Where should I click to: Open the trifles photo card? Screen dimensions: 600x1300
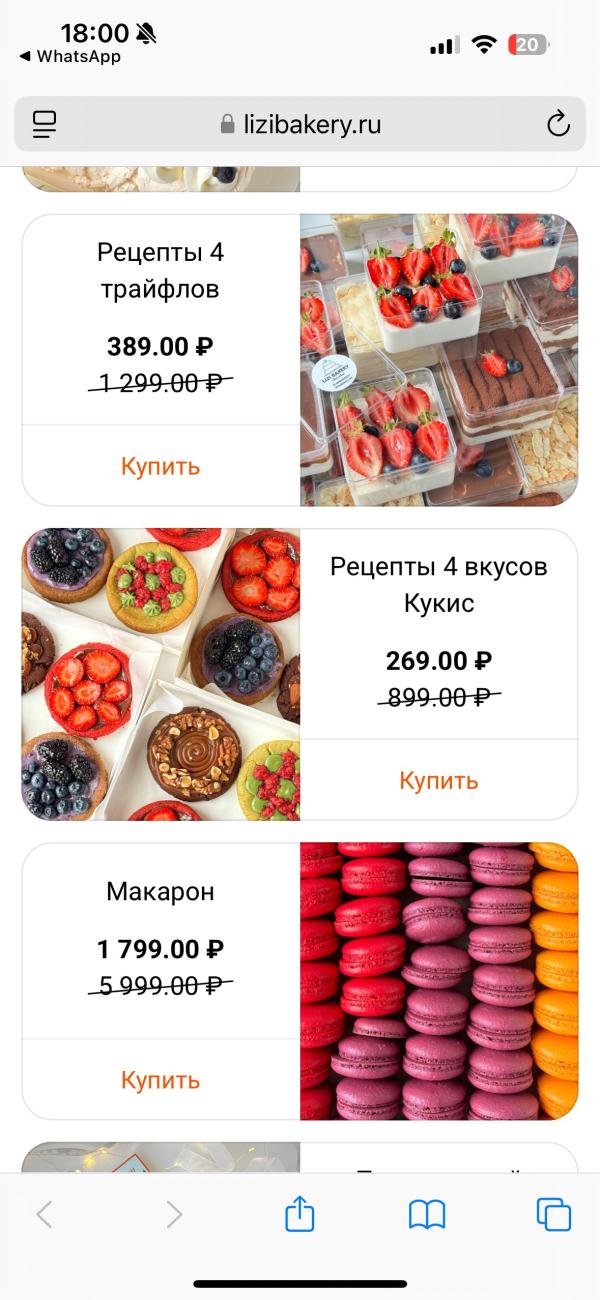[x=438, y=360]
